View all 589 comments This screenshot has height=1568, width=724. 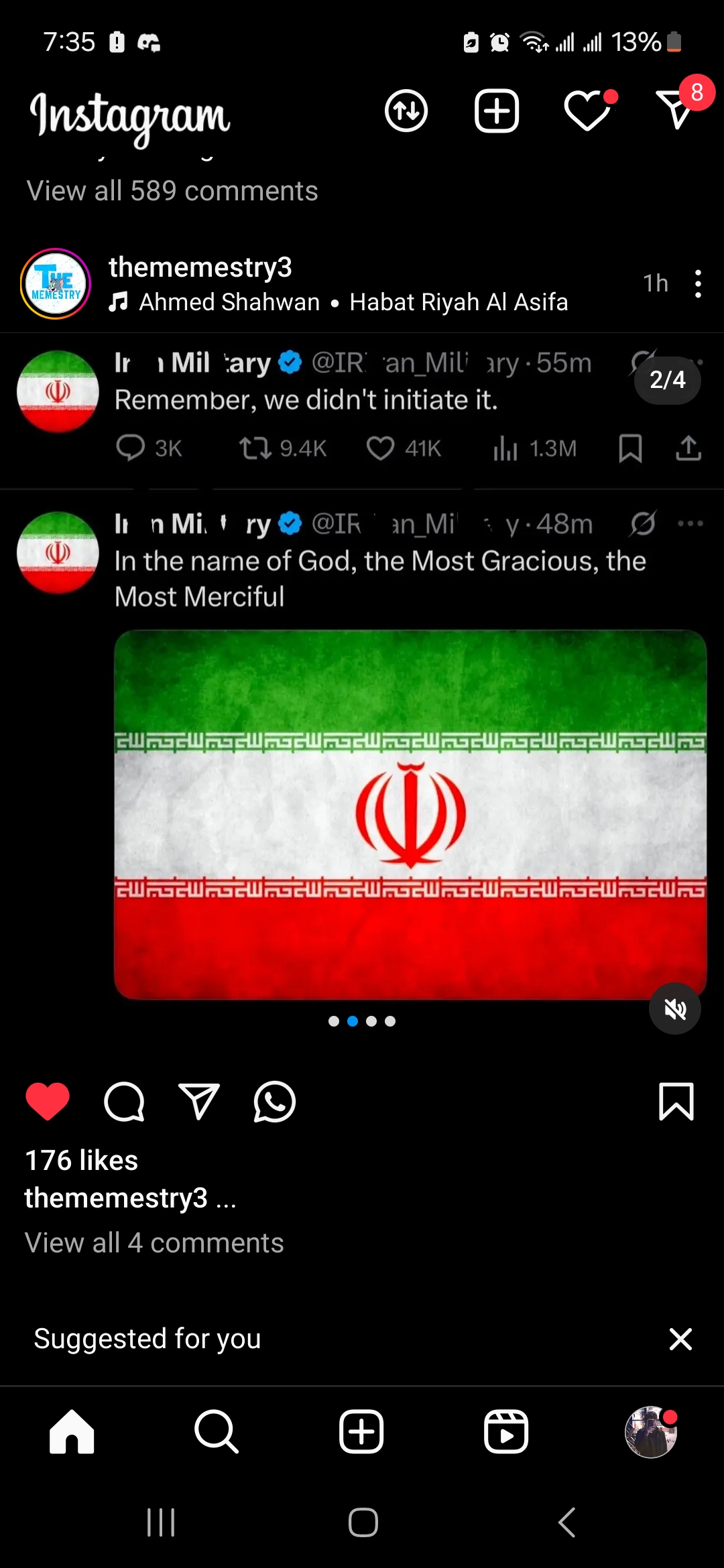coord(172,191)
